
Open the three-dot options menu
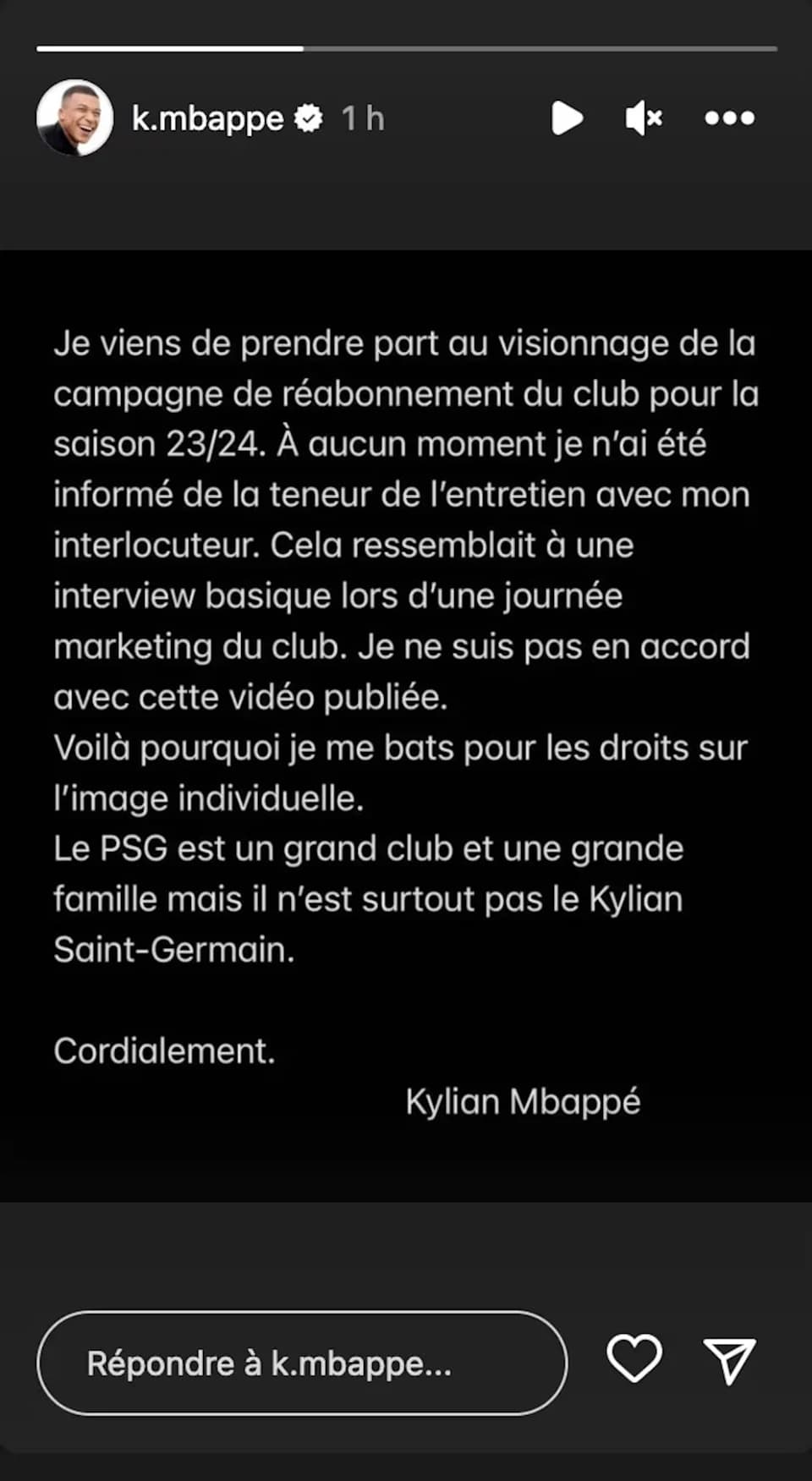coord(730,118)
